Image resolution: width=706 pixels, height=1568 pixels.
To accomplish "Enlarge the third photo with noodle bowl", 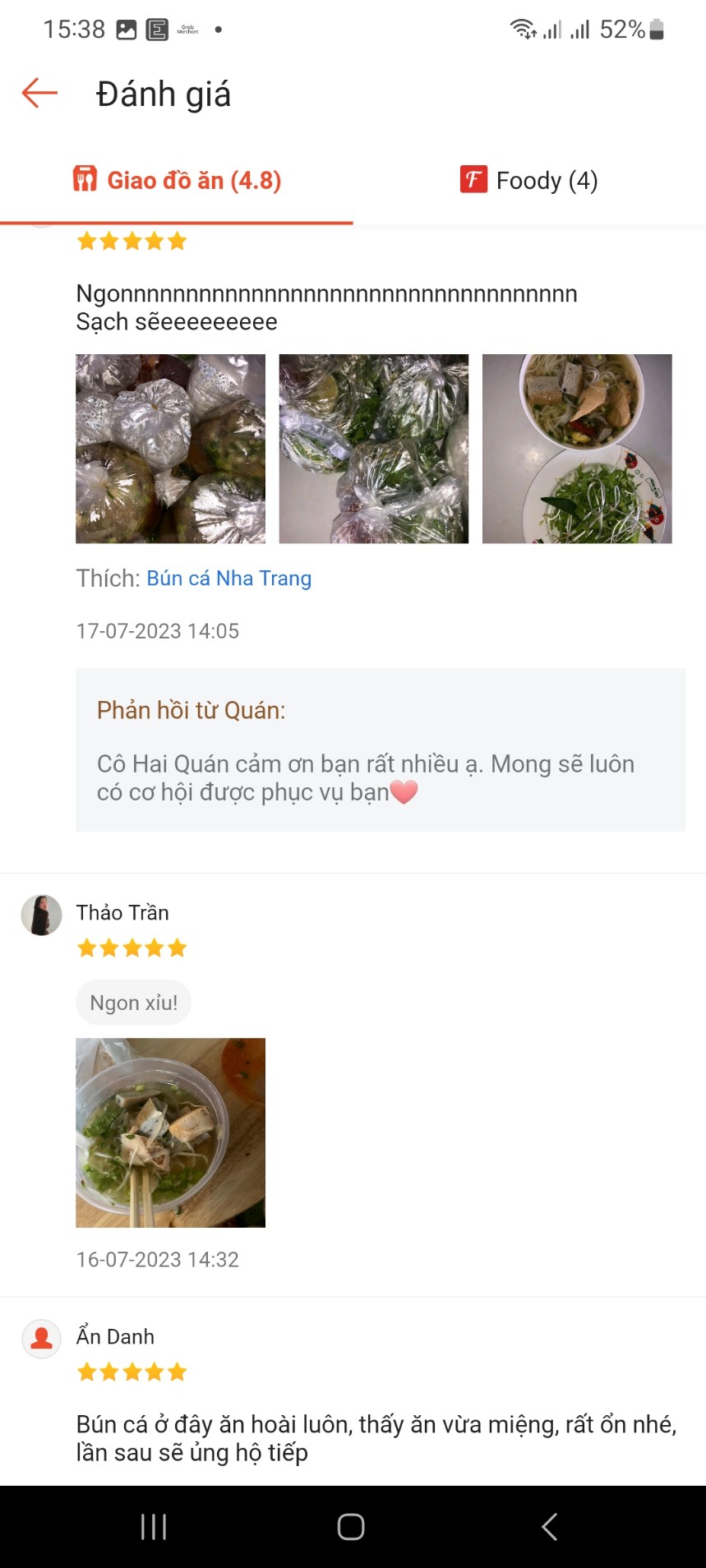I will (x=576, y=449).
